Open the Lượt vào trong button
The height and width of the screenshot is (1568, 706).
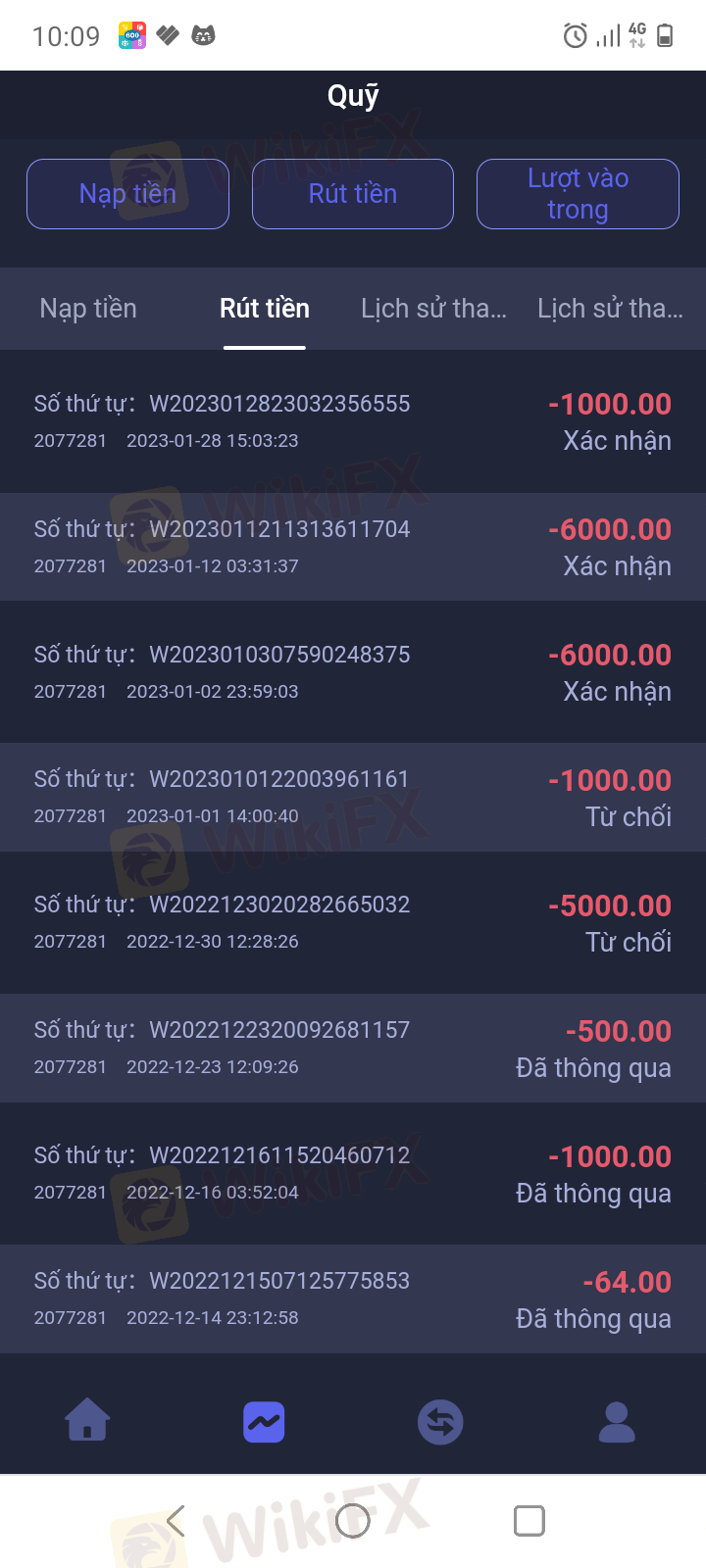click(x=578, y=194)
